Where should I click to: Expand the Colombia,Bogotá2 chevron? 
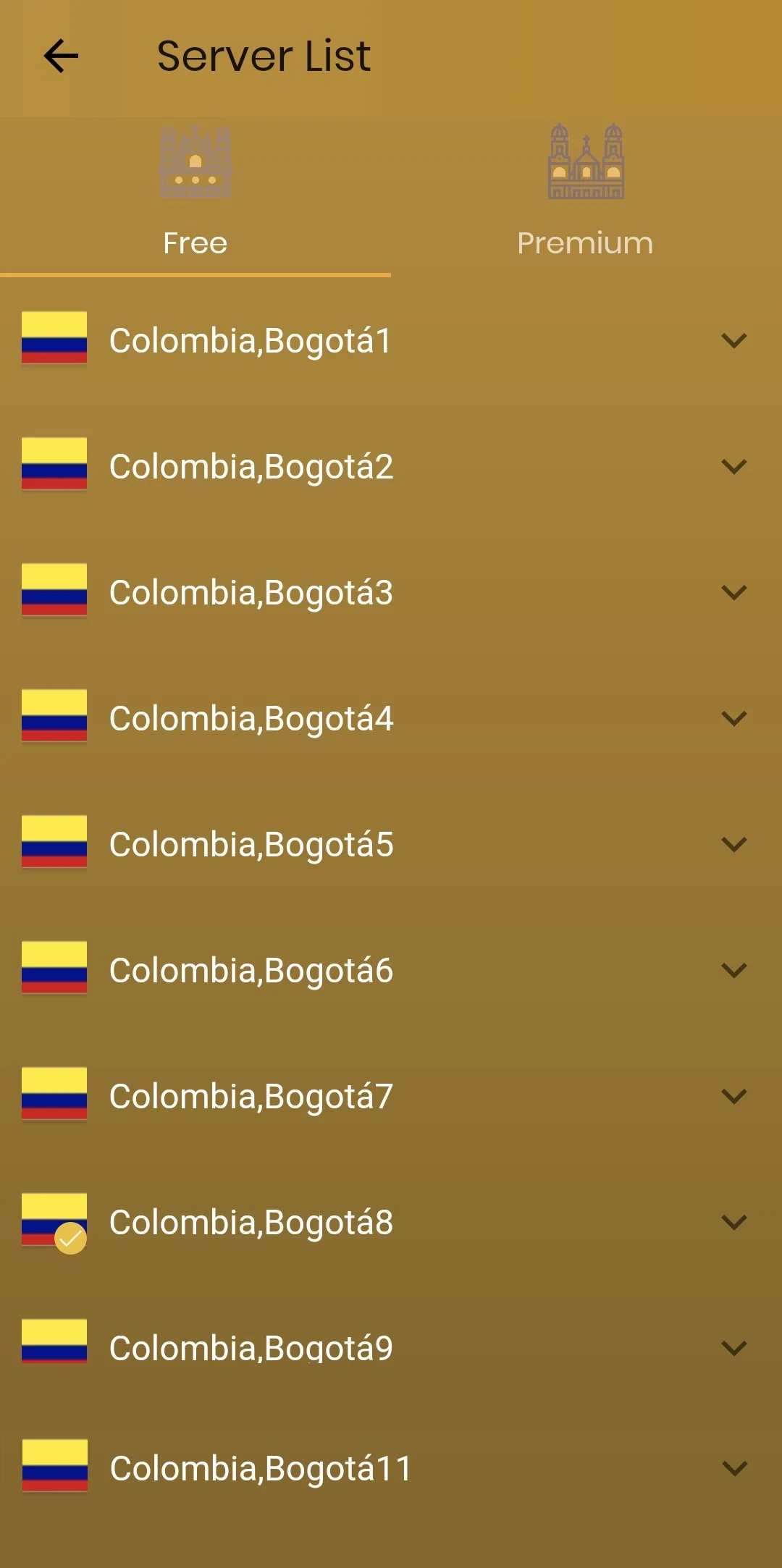734,466
